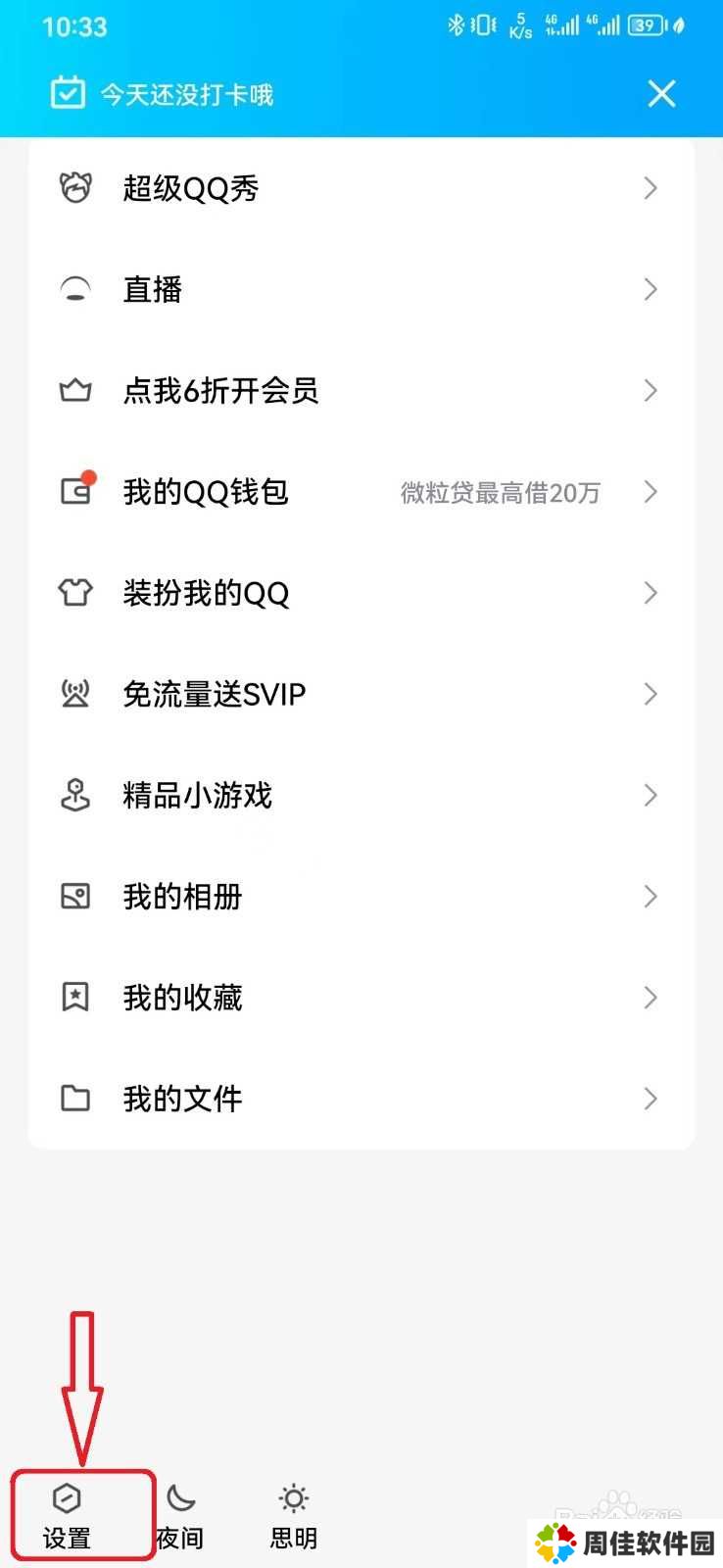View 我的相册 album
This screenshot has width=723, height=1568.
[x=361, y=896]
